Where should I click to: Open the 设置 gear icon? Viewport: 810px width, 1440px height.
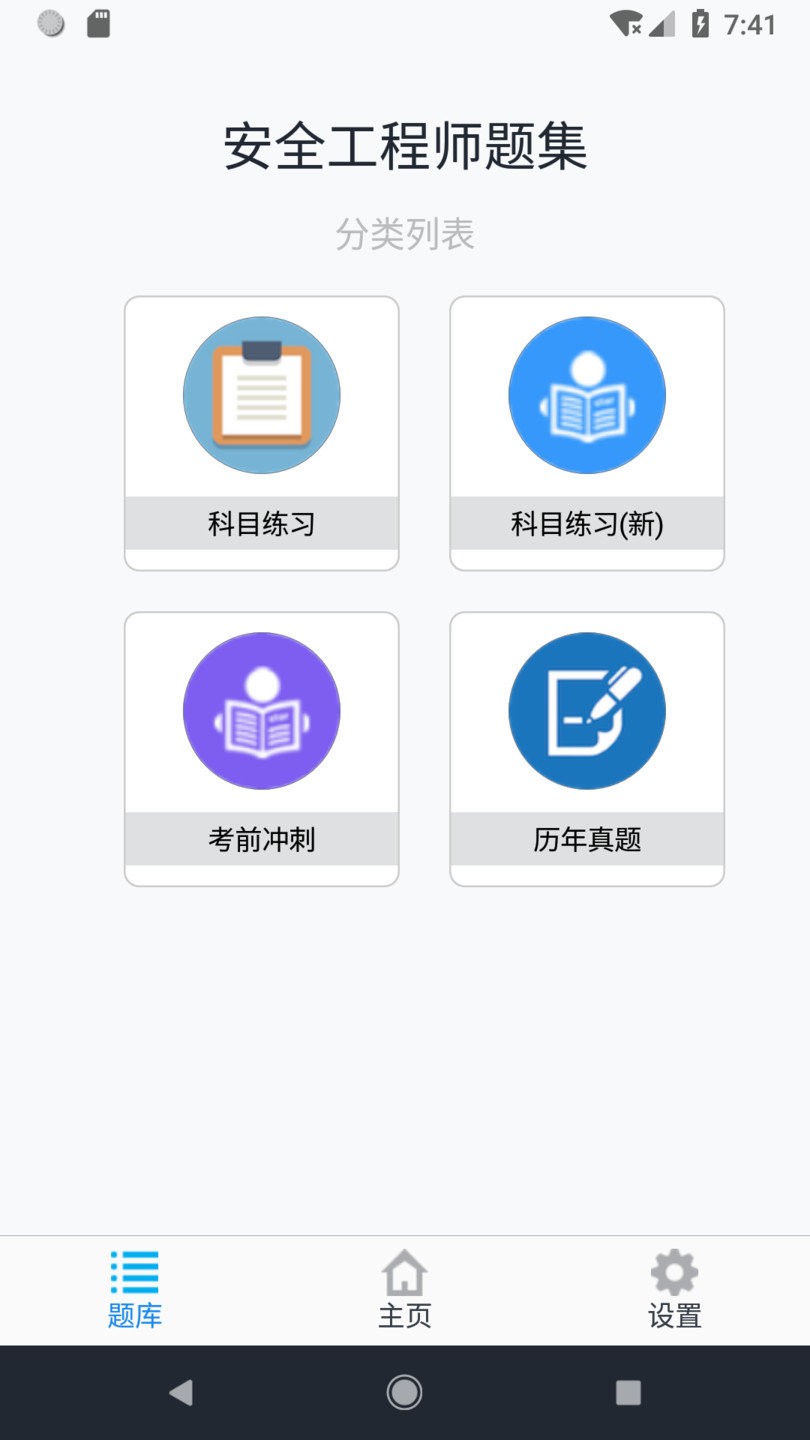pyautogui.click(x=673, y=1272)
